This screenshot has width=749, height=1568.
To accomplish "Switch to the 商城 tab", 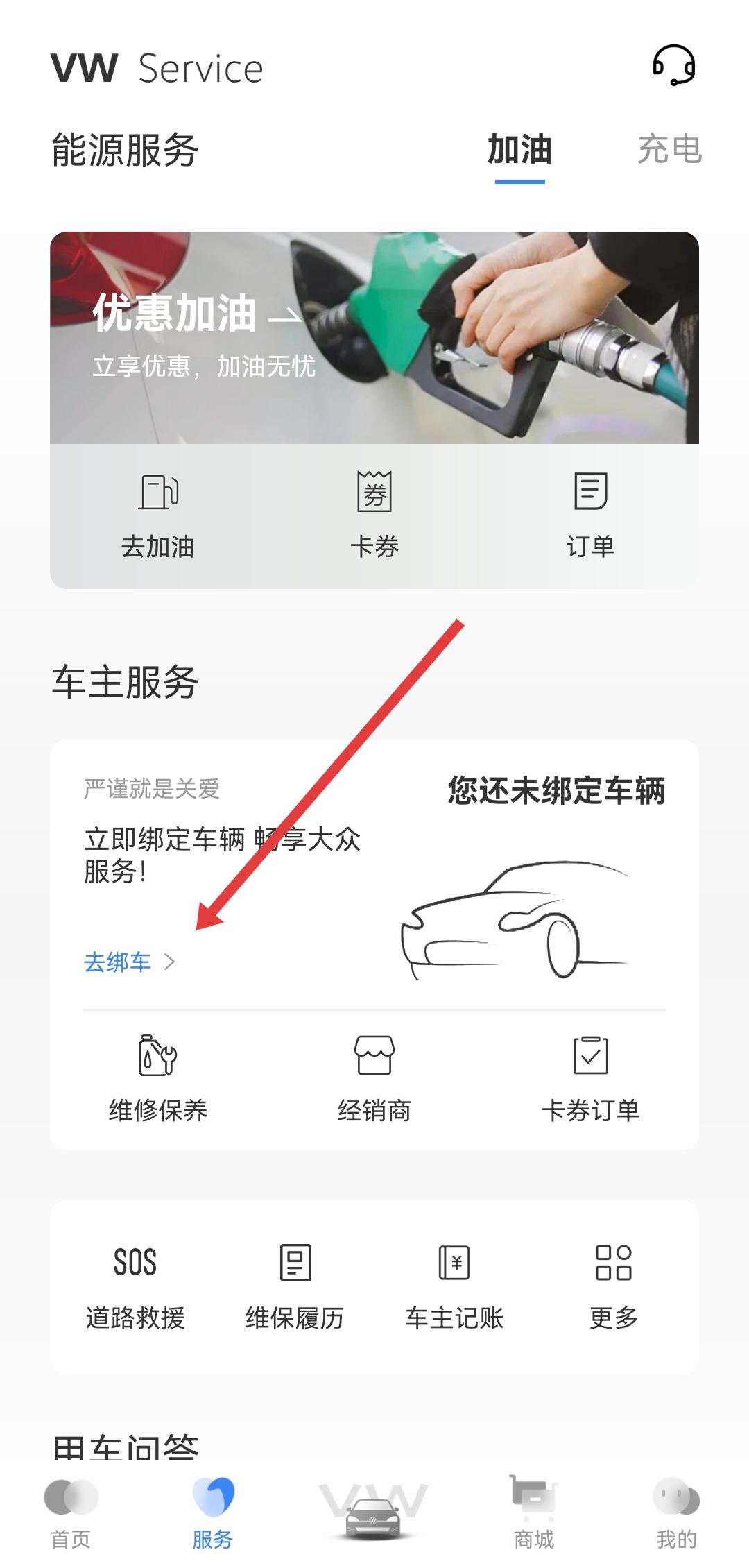I will coord(534,1512).
